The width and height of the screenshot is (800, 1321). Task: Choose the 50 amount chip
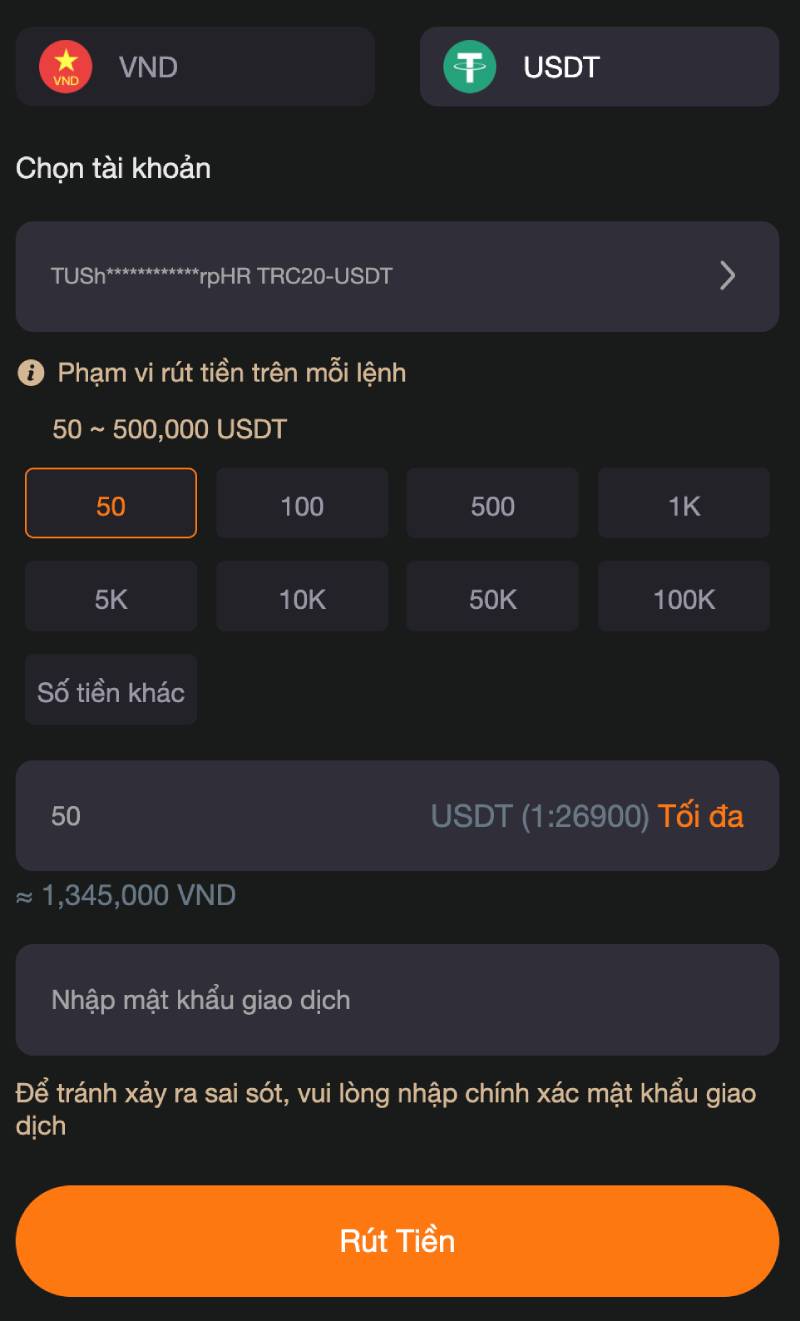coord(111,504)
